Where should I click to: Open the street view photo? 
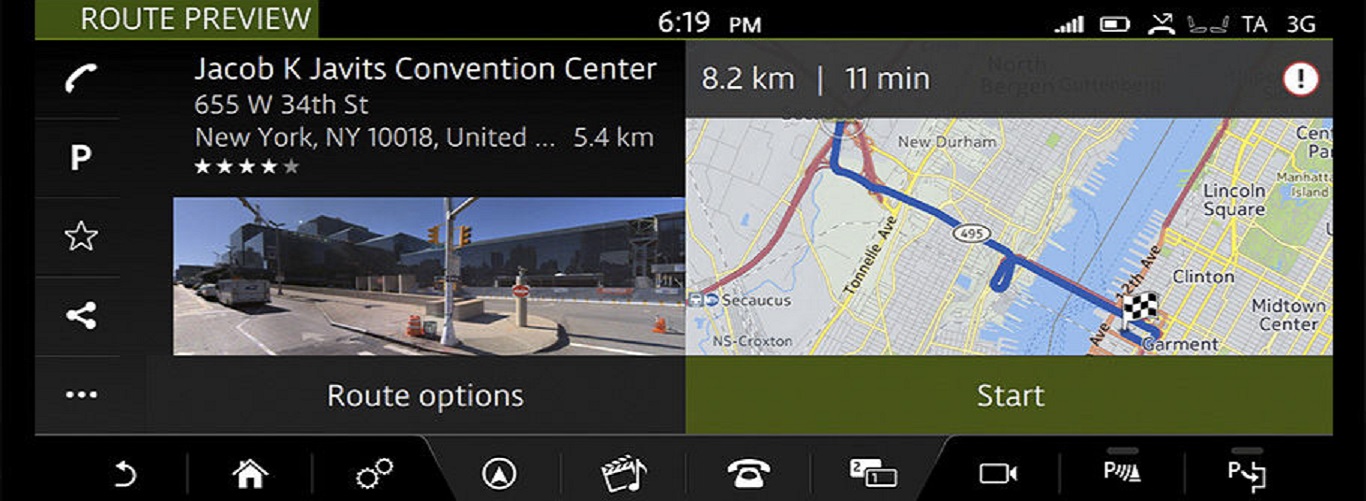point(429,276)
